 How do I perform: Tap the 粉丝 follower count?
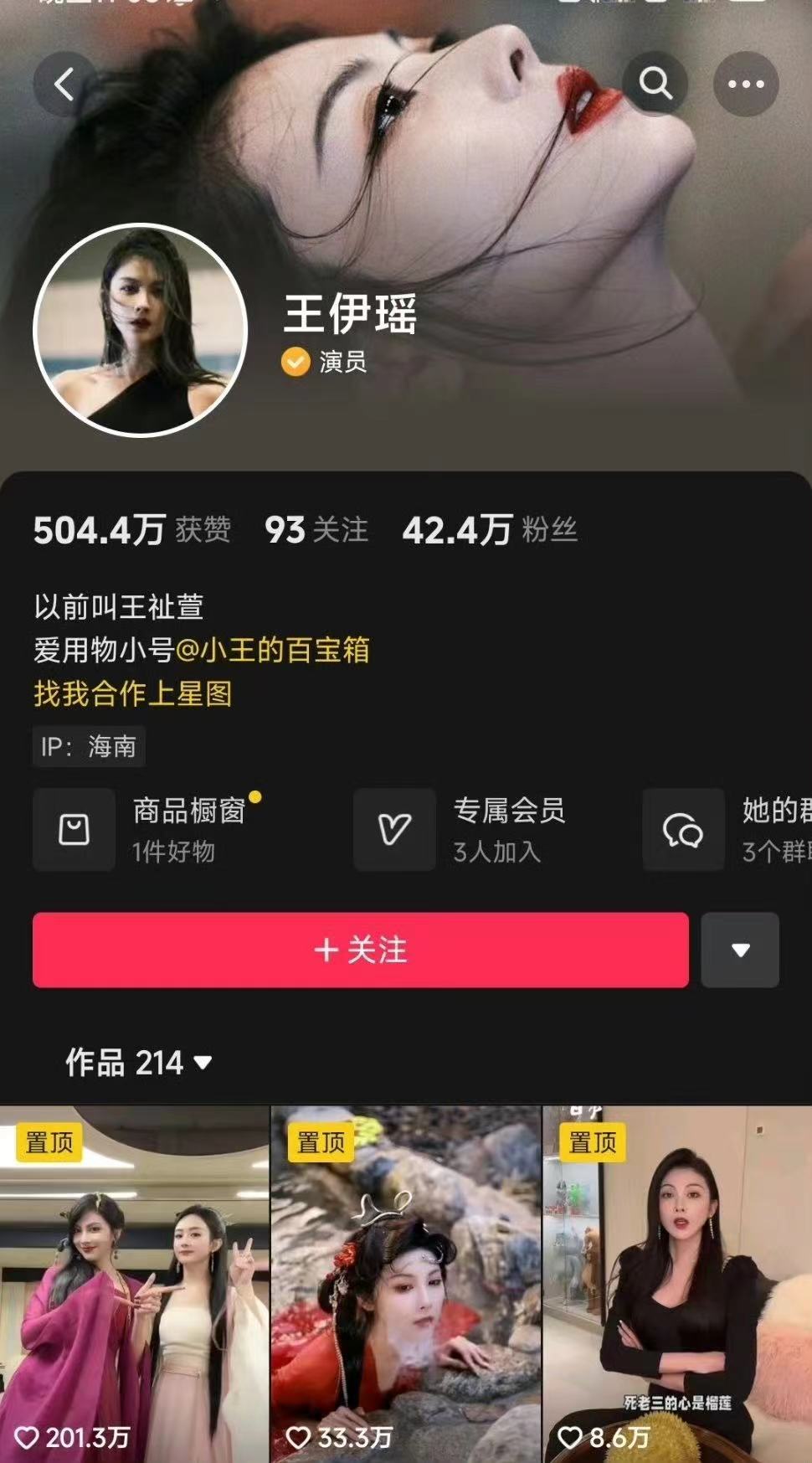click(490, 531)
